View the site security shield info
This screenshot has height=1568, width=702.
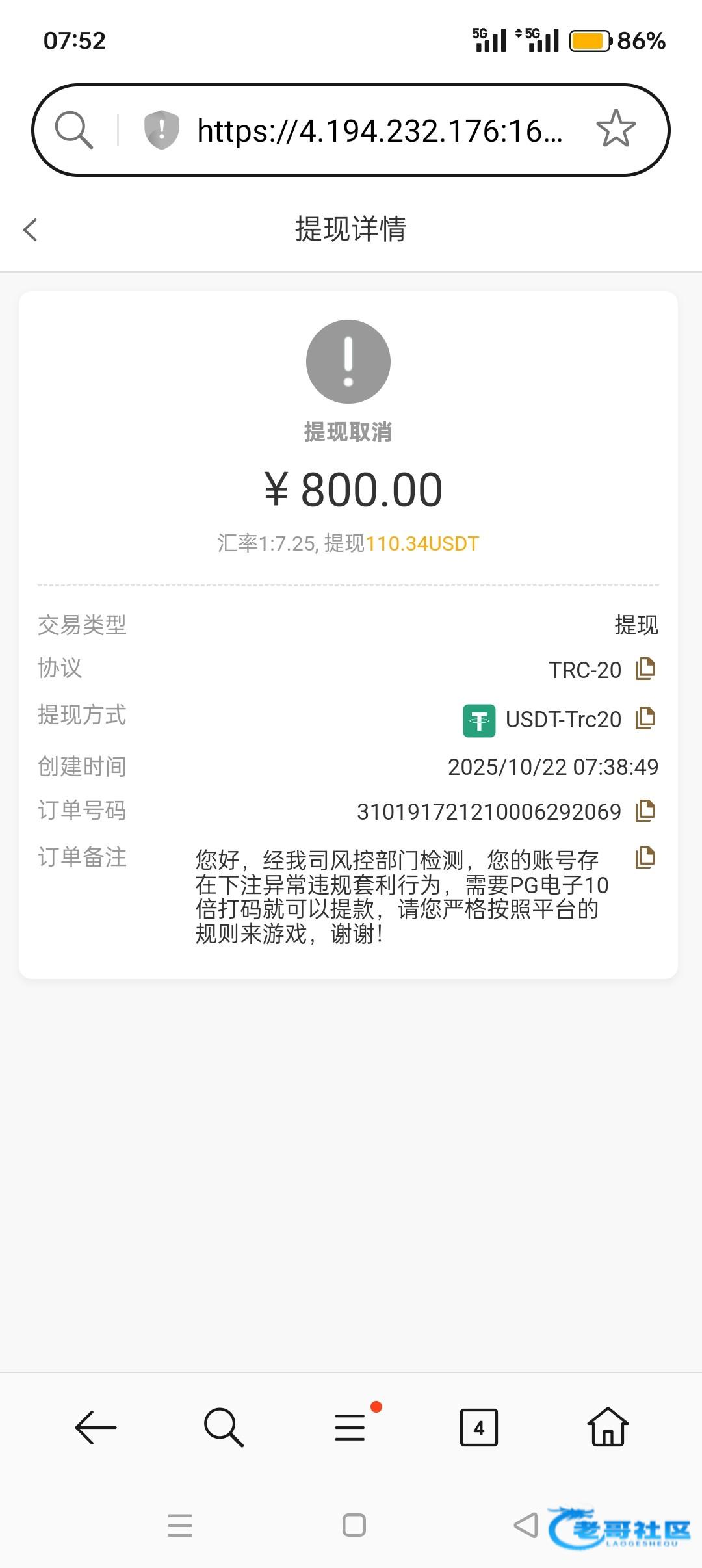161,129
